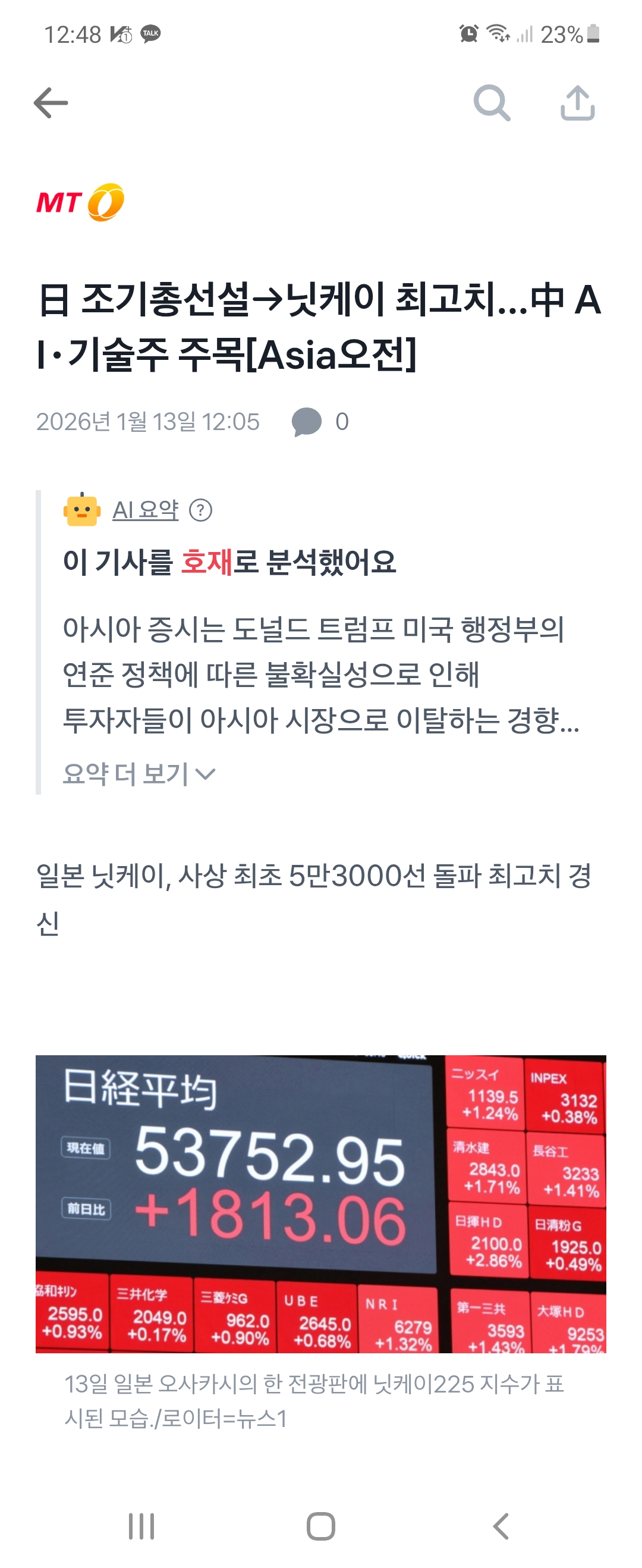Go to the home screen
Screen dimensions: 642x1568
click(320, 1526)
